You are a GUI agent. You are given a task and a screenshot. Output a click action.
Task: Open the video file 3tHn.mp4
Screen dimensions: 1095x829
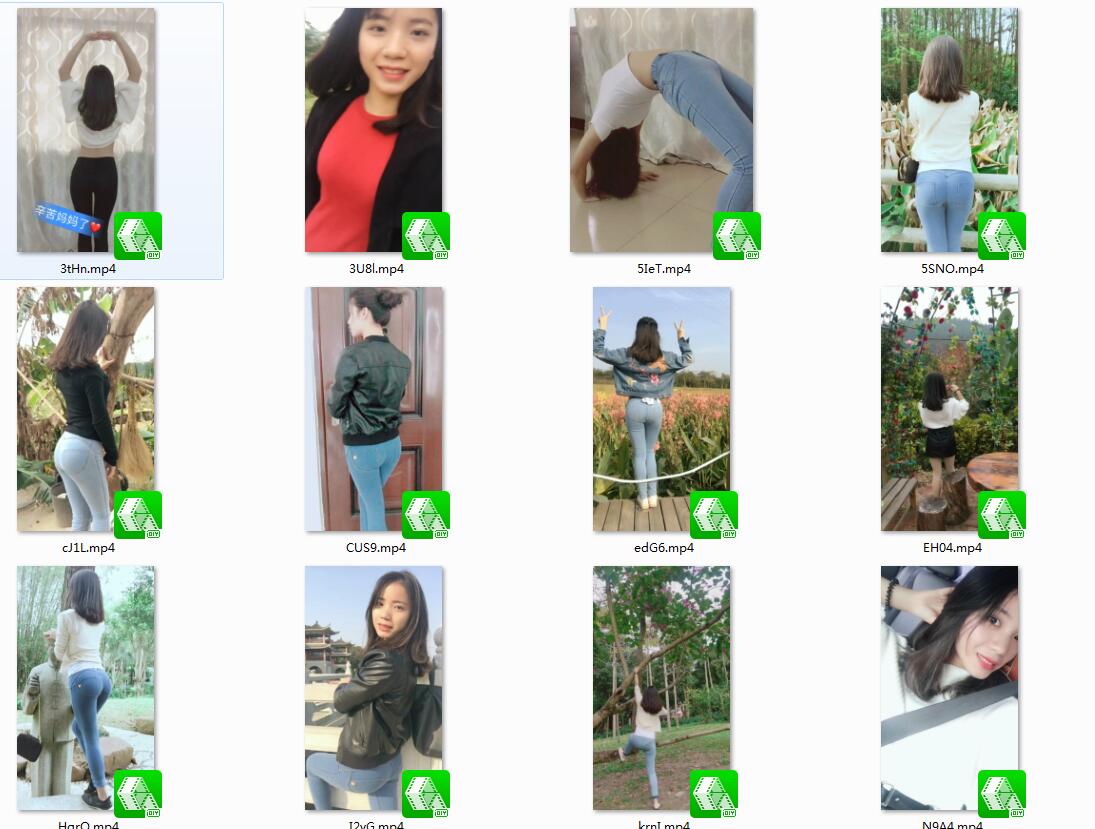click(86, 130)
